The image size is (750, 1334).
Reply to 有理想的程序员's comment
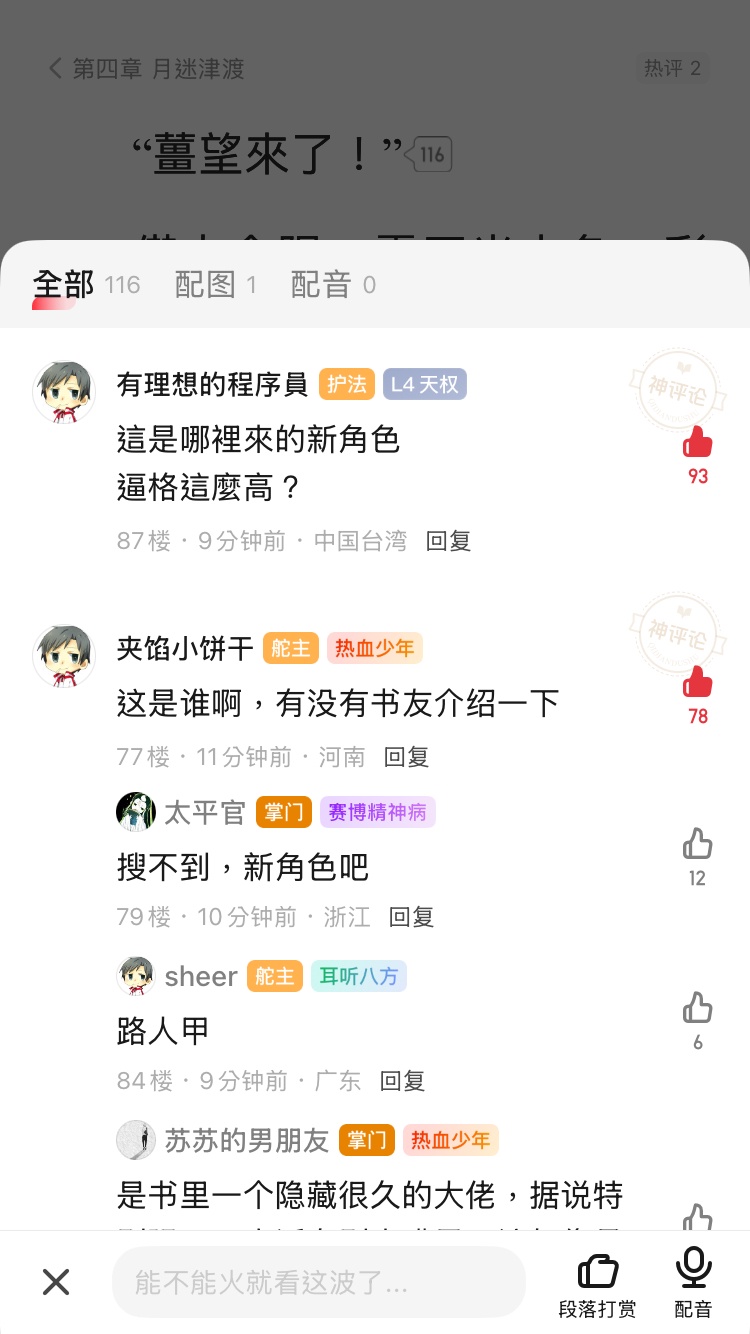(x=448, y=541)
